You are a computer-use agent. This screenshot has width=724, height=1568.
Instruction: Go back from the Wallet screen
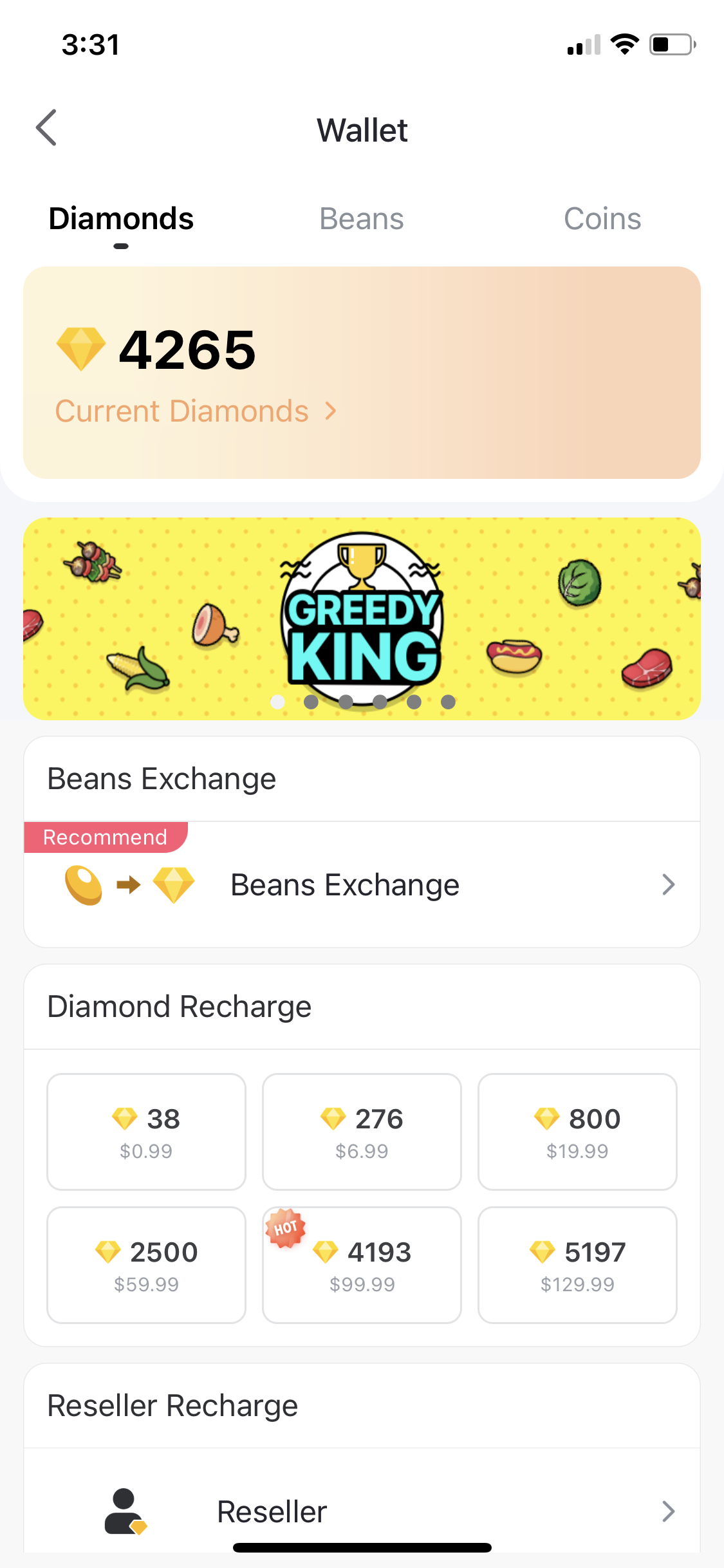point(46,128)
